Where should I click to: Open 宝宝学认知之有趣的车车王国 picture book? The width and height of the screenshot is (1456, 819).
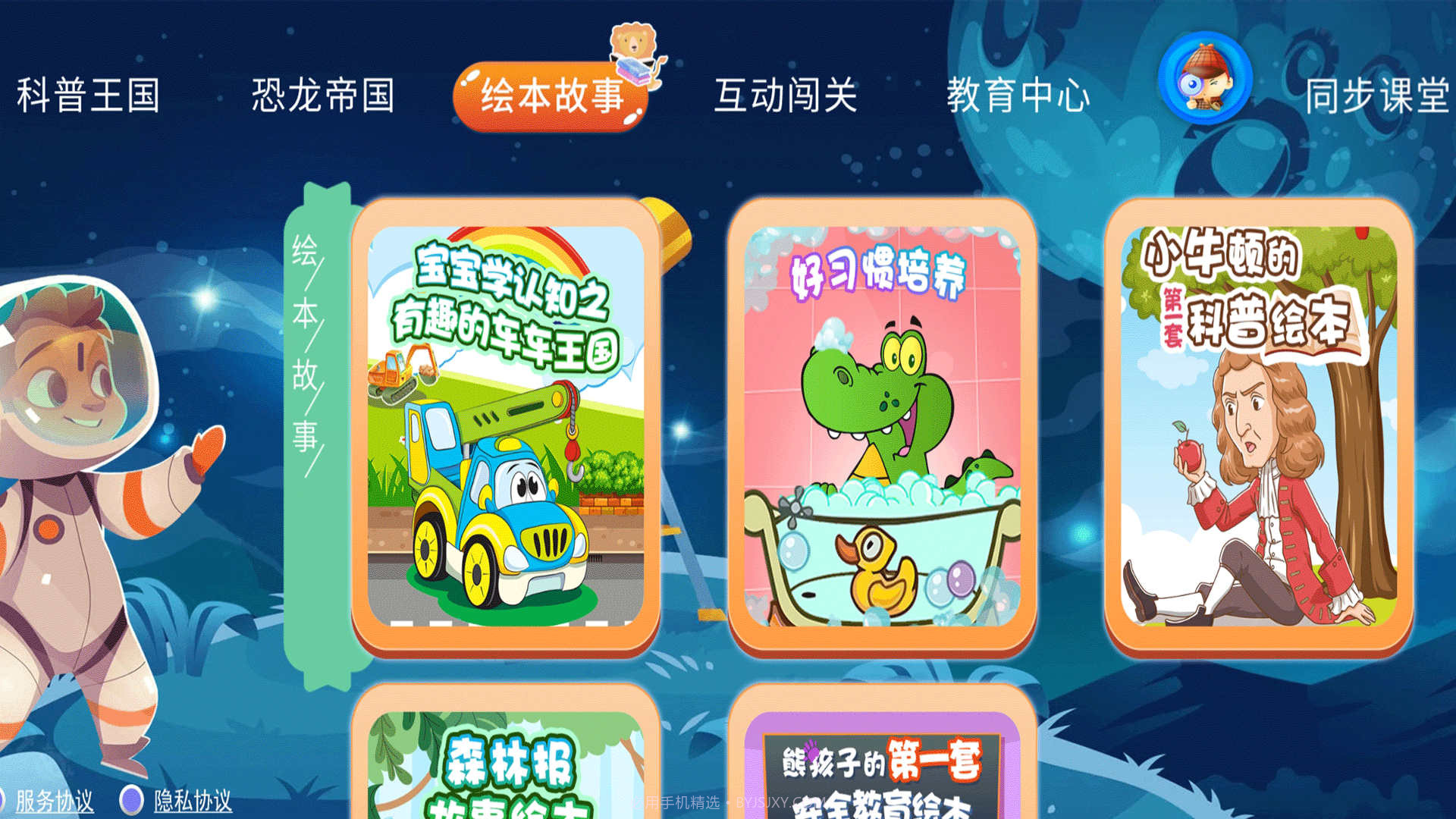506,426
